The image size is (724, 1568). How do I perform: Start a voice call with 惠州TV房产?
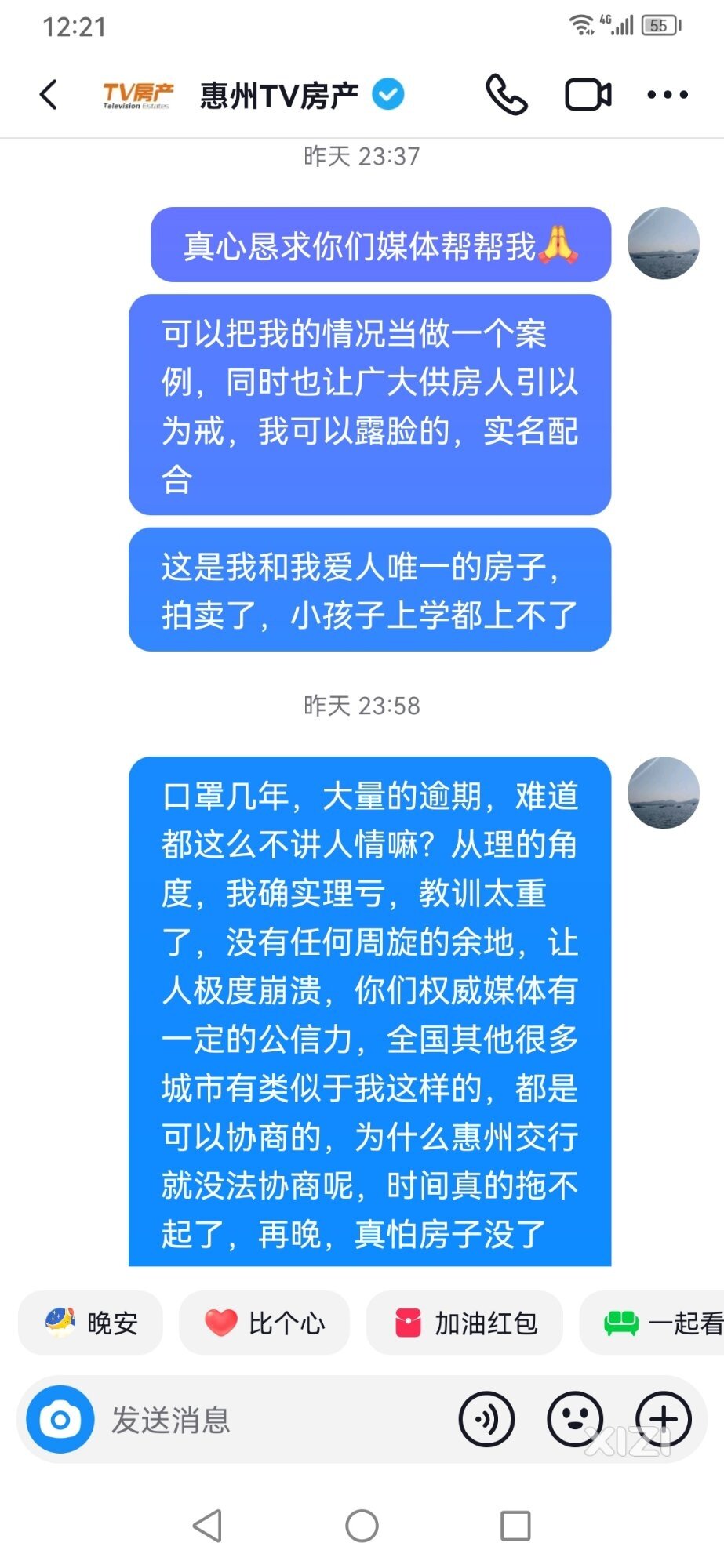(x=506, y=95)
